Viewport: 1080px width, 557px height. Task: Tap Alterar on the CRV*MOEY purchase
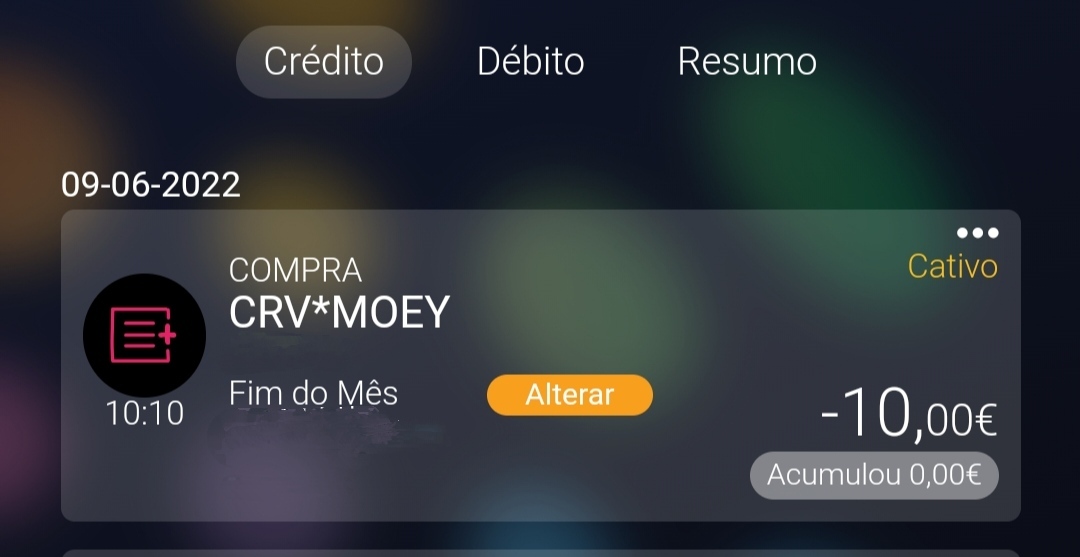coord(569,394)
